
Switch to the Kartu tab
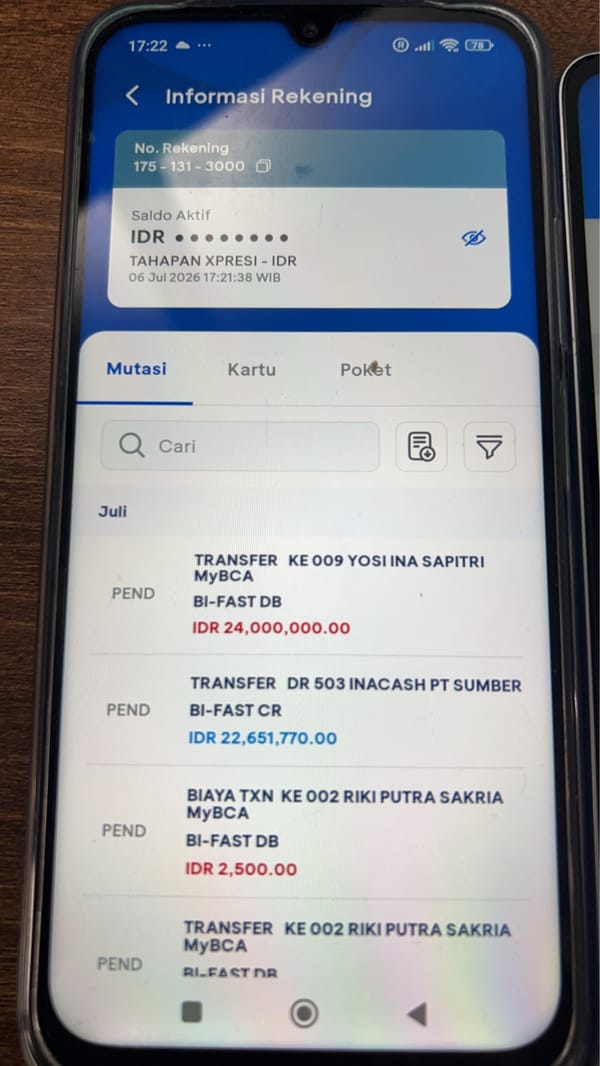[x=251, y=369]
